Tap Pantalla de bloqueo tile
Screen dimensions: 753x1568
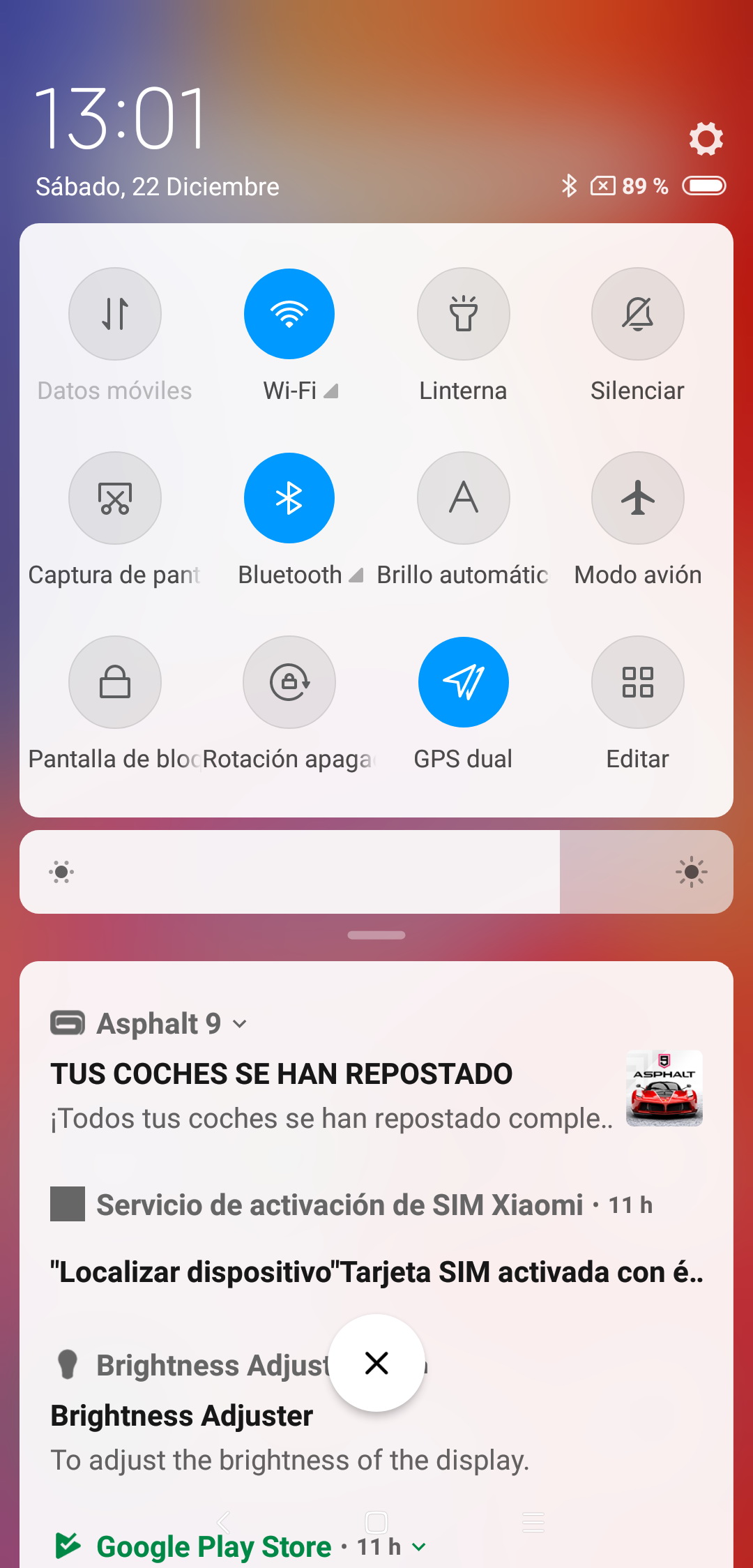pyautogui.click(x=115, y=682)
